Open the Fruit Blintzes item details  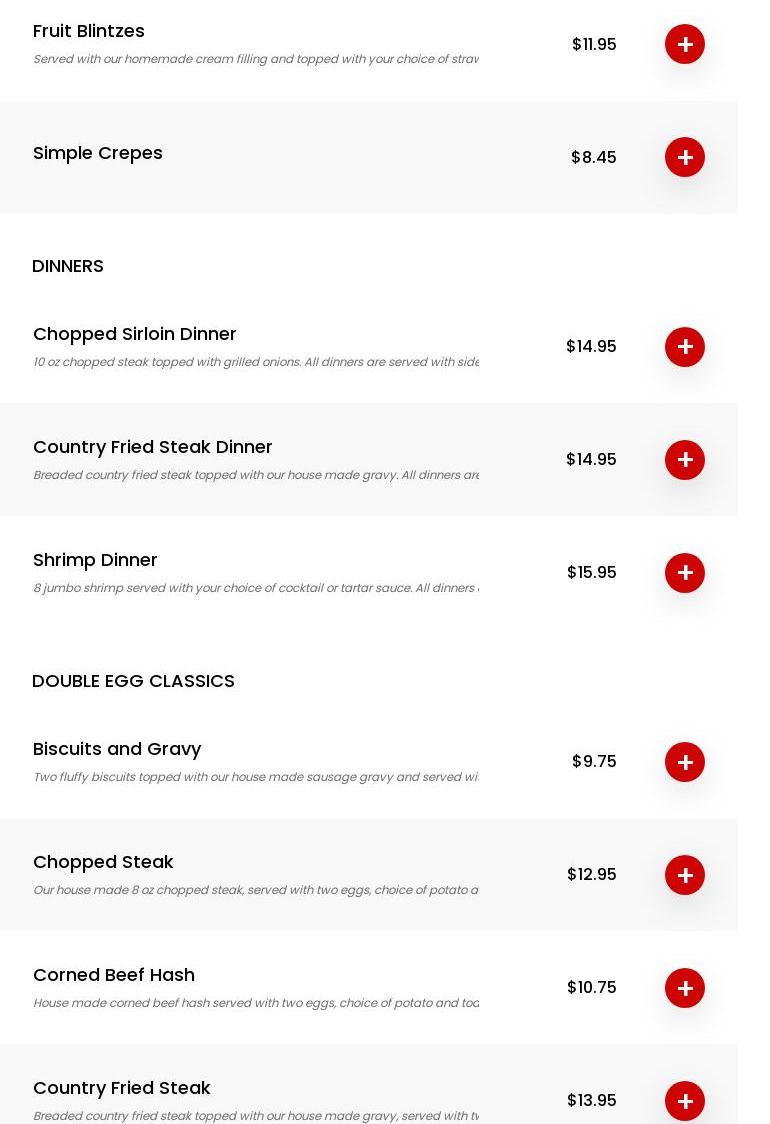(89, 31)
